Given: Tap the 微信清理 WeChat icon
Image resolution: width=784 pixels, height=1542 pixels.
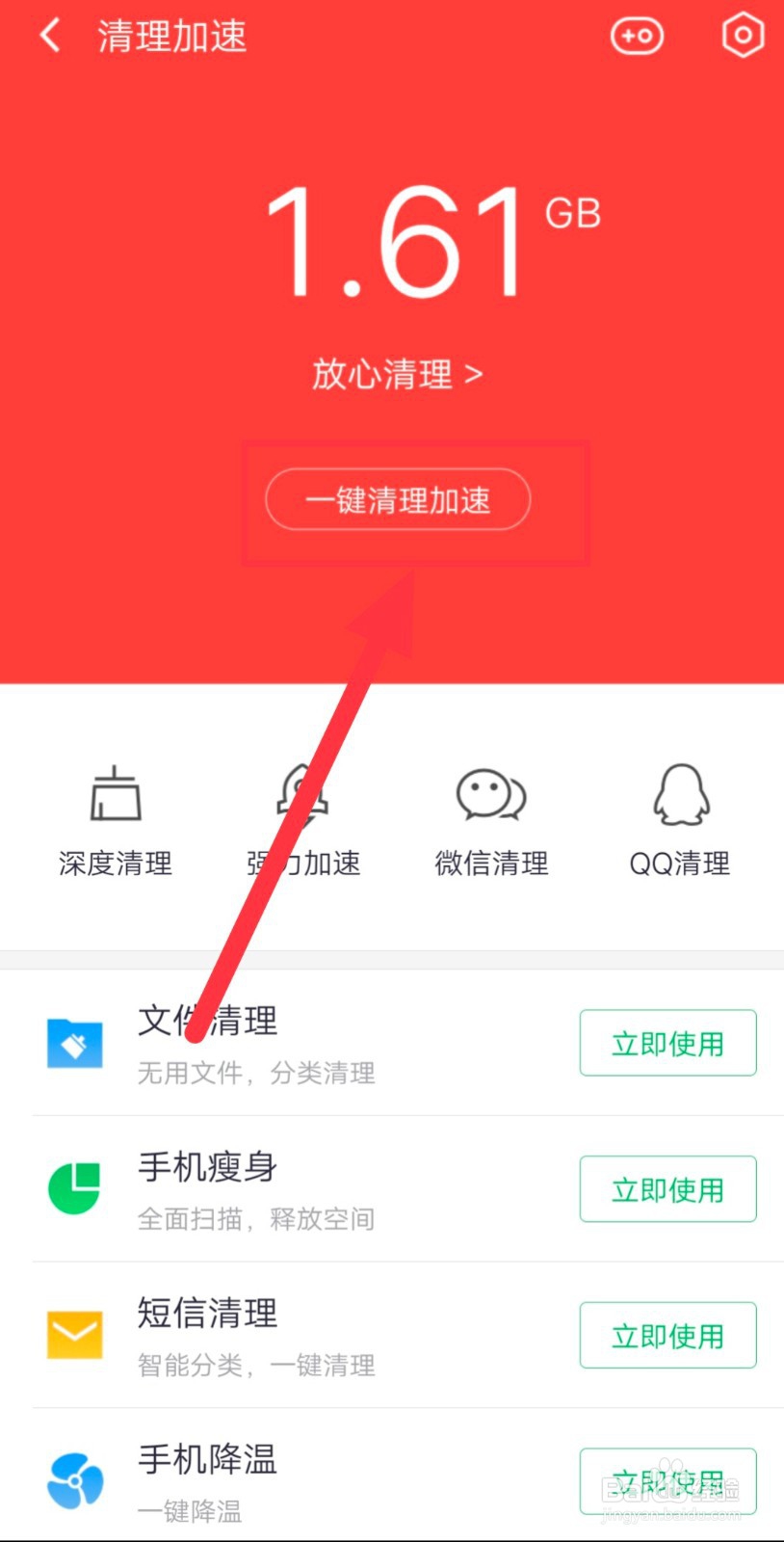Looking at the screenshot, I should click(491, 793).
